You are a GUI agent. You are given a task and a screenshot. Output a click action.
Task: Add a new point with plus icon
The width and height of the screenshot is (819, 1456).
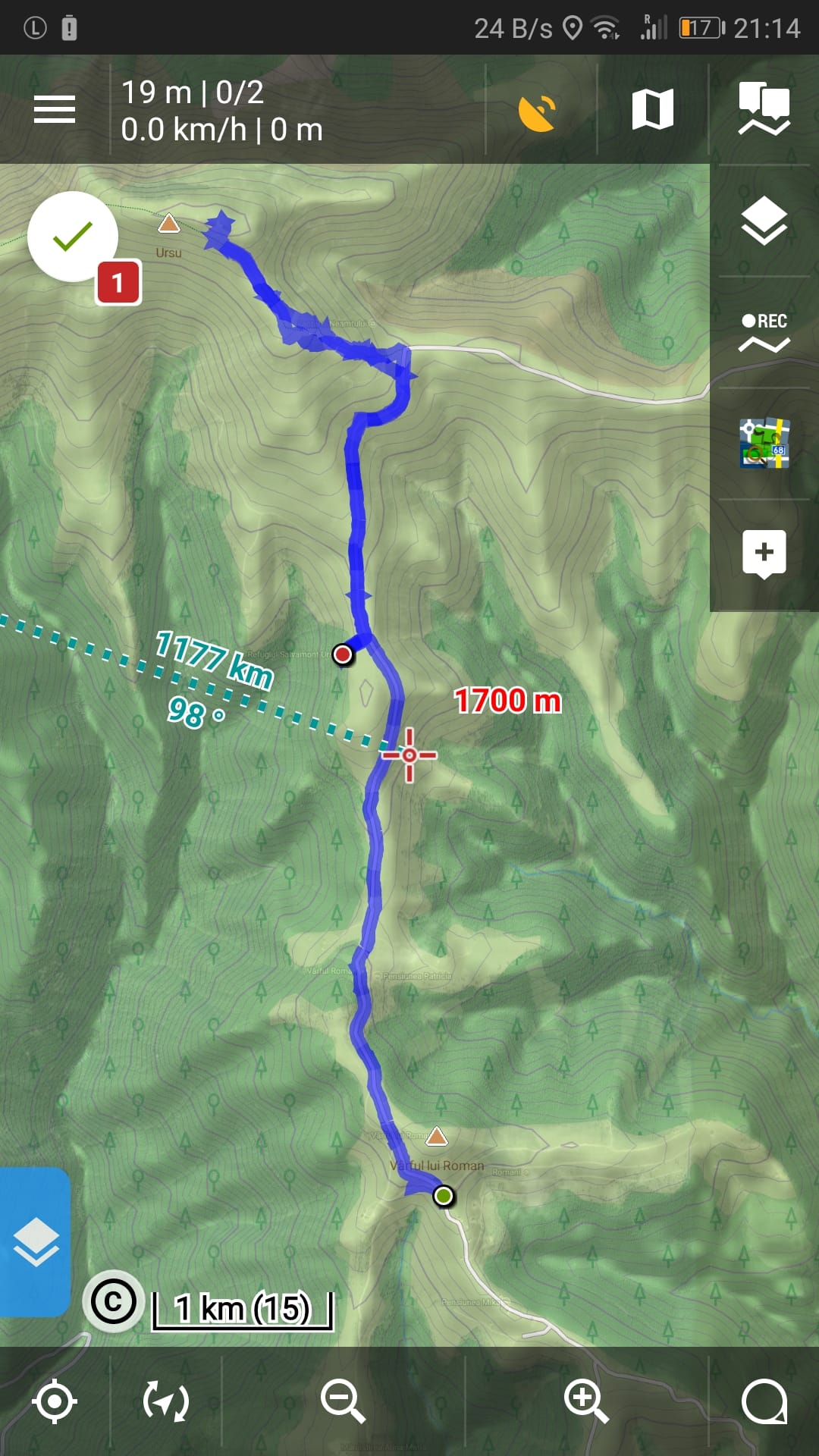click(x=764, y=553)
